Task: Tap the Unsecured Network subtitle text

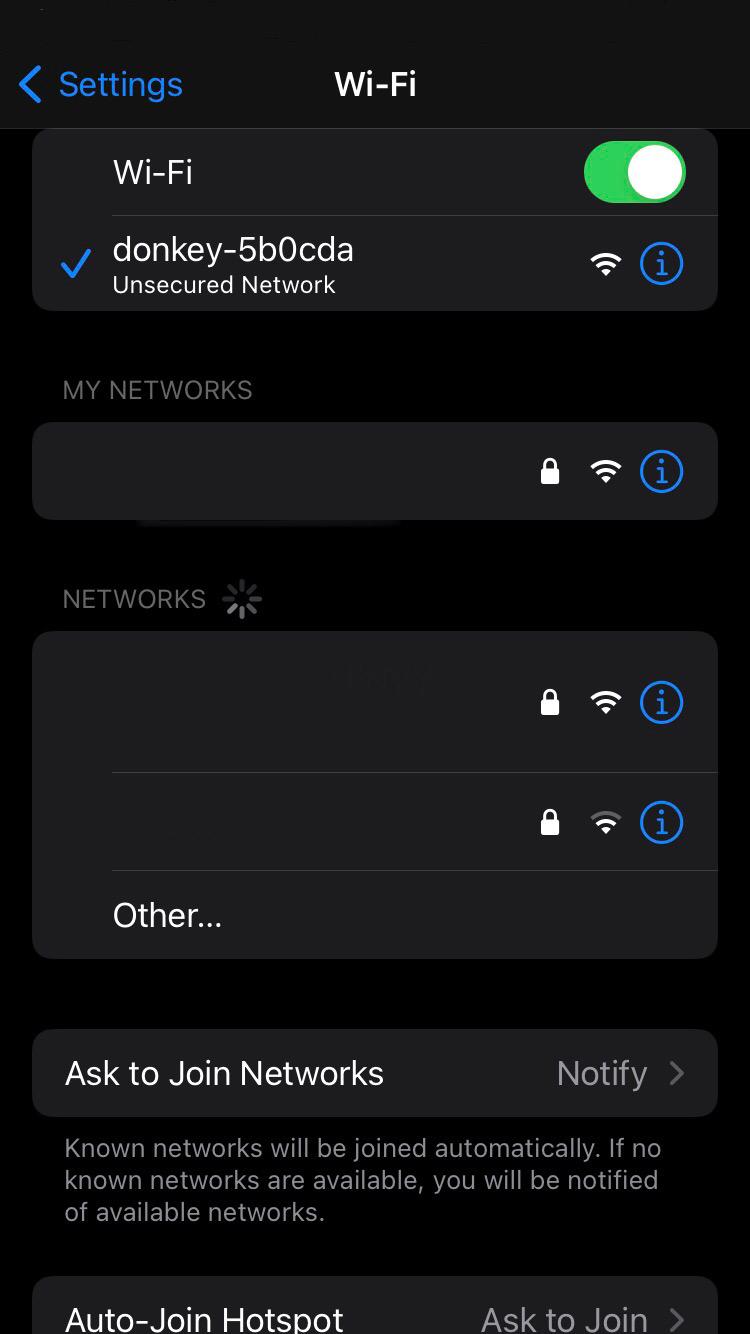Action: pyautogui.click(x=223, y=285)
